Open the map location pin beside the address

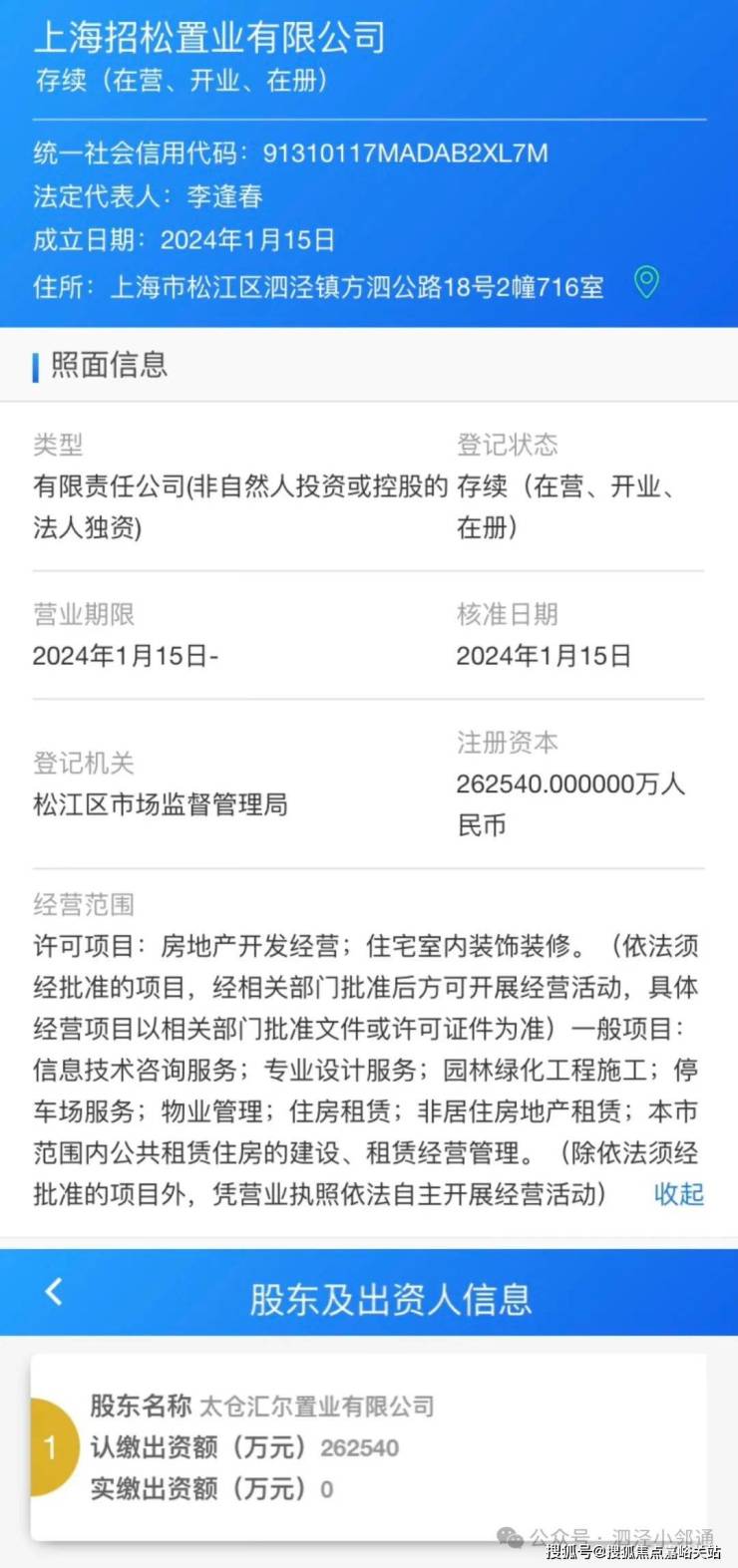(x=646, y=283)
